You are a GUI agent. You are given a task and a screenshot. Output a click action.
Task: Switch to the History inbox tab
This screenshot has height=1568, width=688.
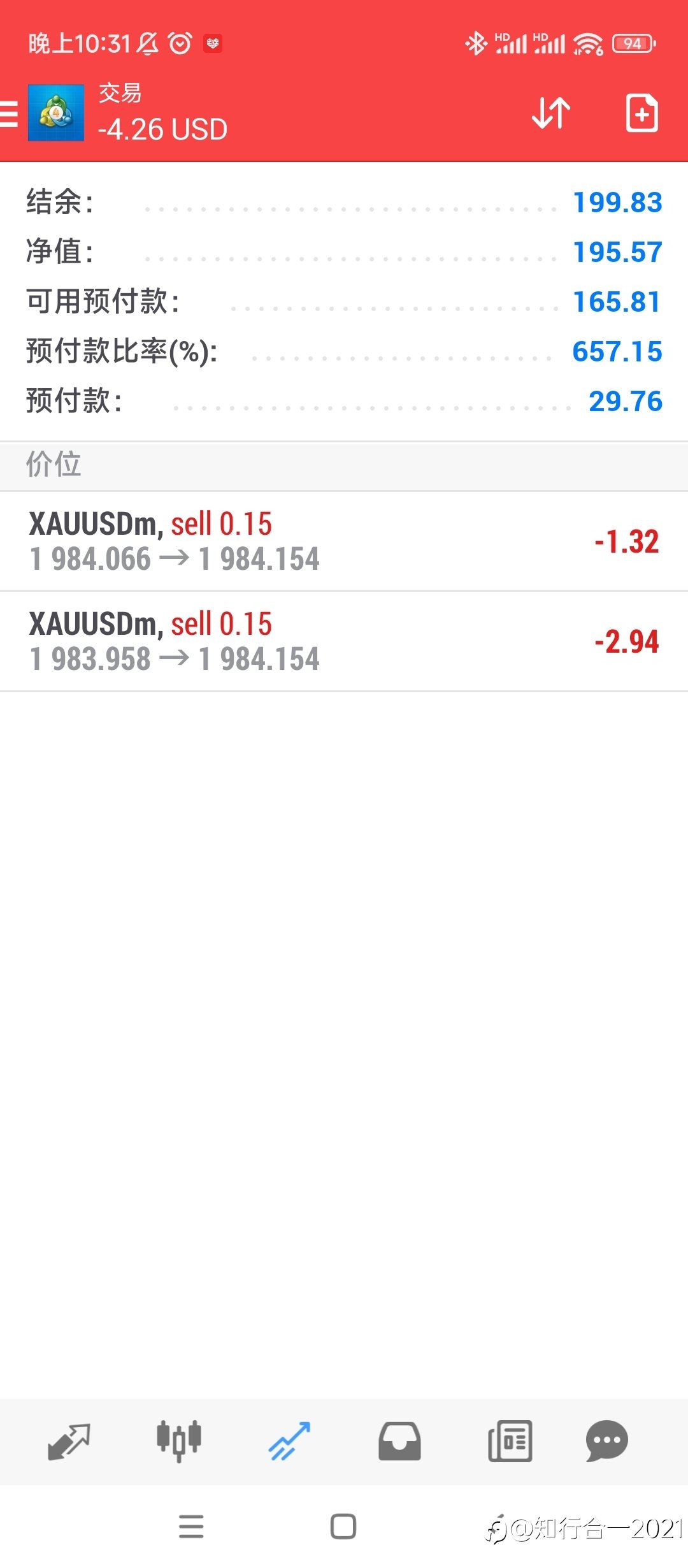coord(399,1441)
